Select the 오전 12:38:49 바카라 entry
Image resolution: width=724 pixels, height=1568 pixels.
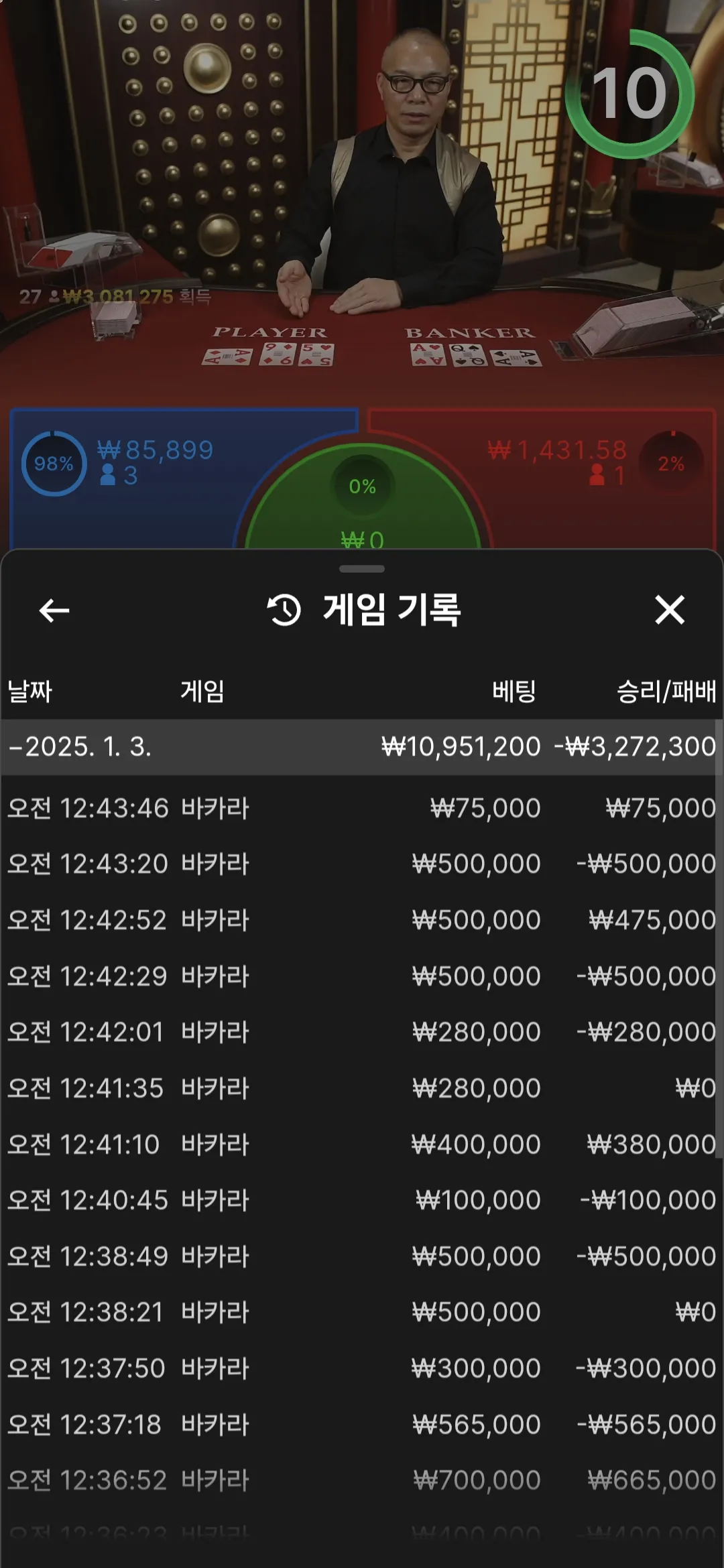[362, 1256]
